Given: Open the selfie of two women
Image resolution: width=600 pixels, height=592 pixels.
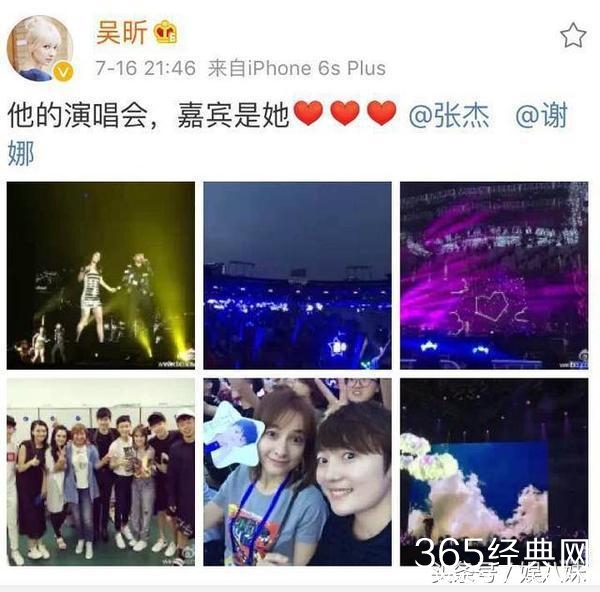Looking at the screenshot, I should coord(297,471).
